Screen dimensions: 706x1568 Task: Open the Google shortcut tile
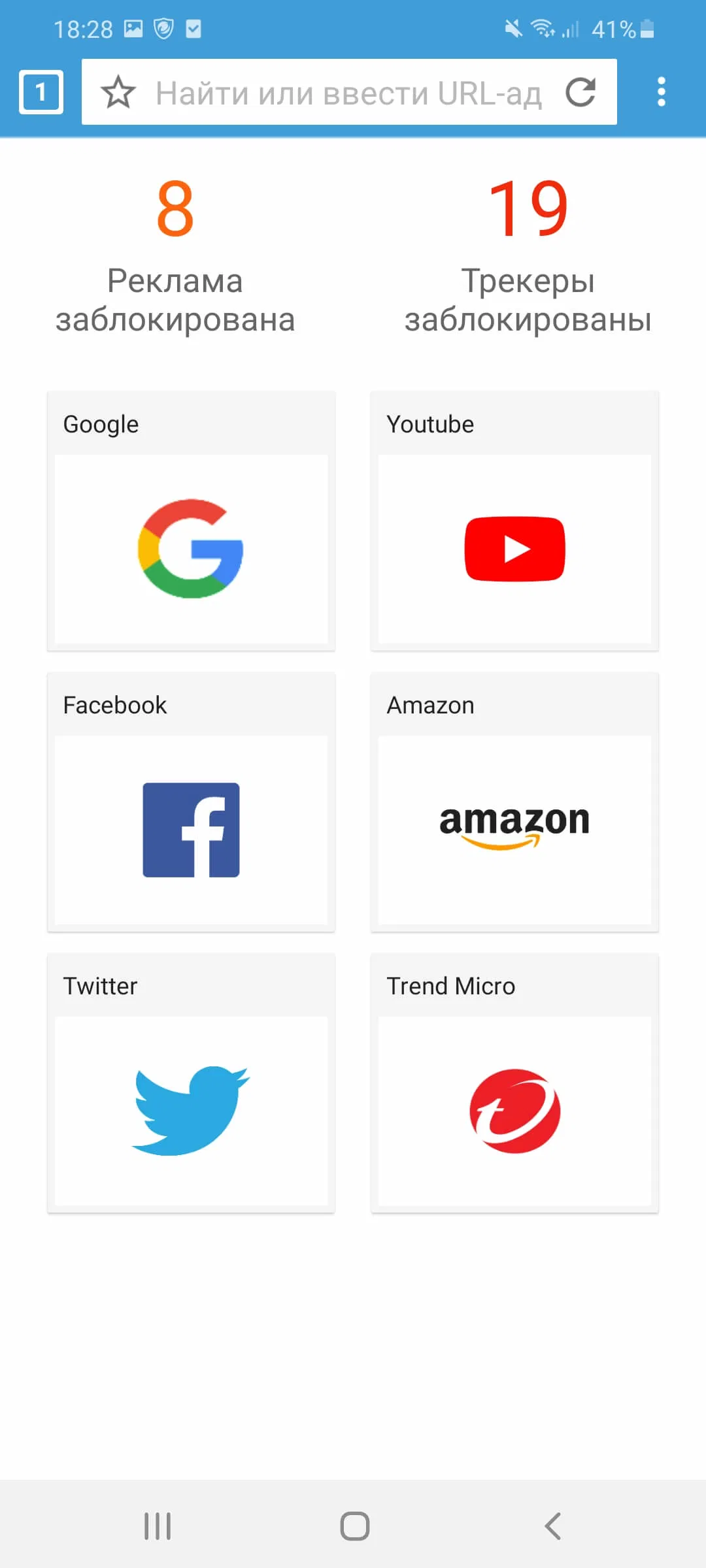coord(191,521)
